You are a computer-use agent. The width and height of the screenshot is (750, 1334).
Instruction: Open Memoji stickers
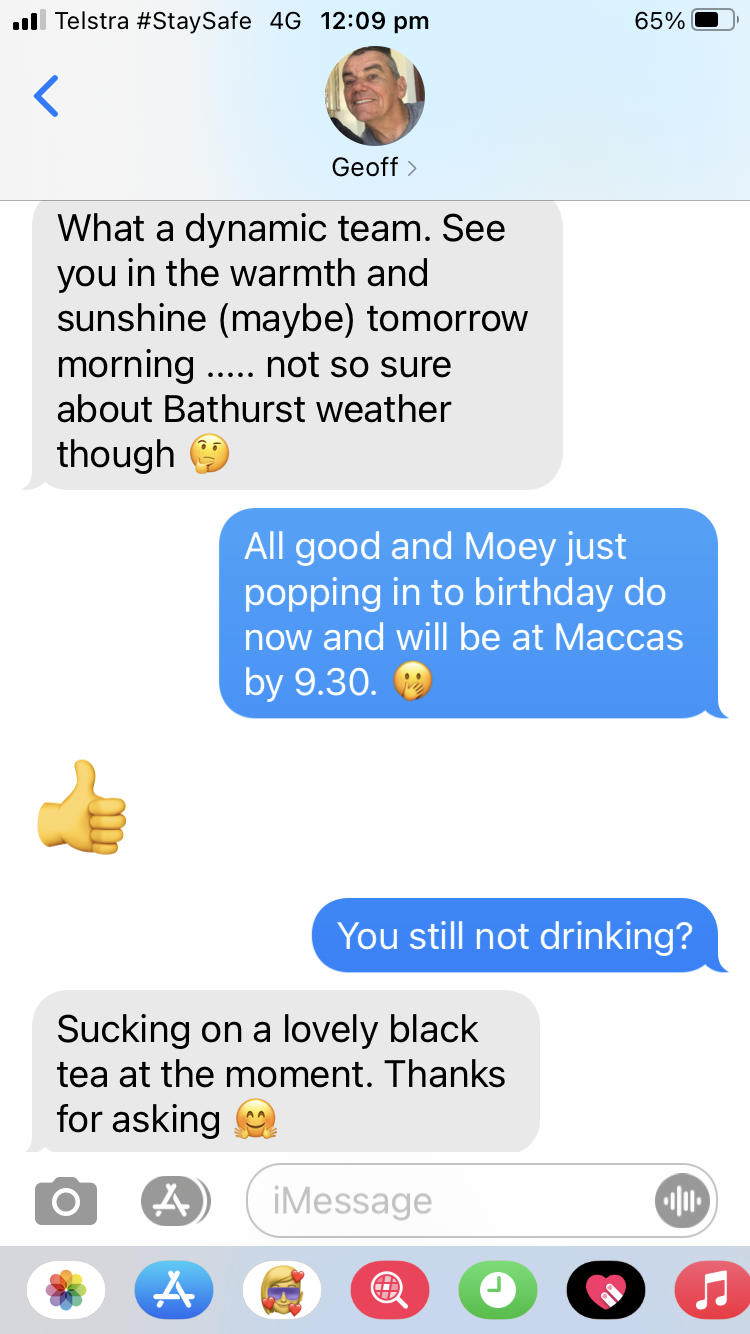click(x=282, y=1291)
